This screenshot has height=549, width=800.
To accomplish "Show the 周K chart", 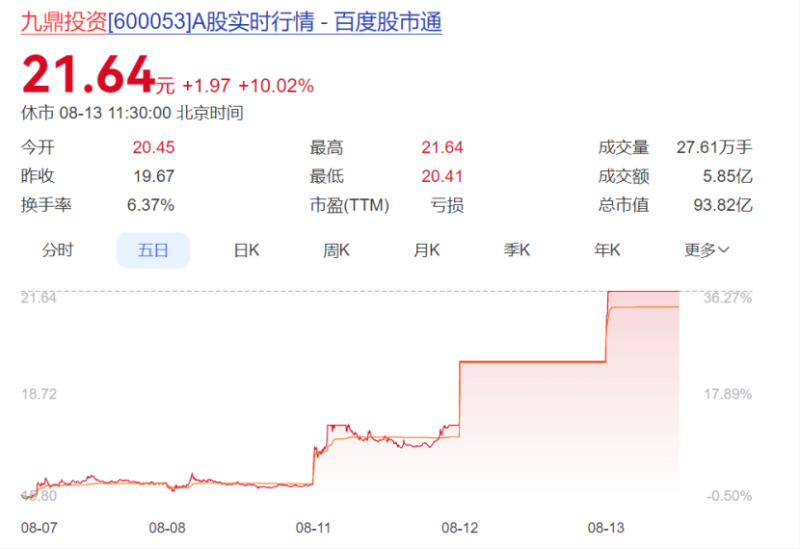I will tap(336, 250).
